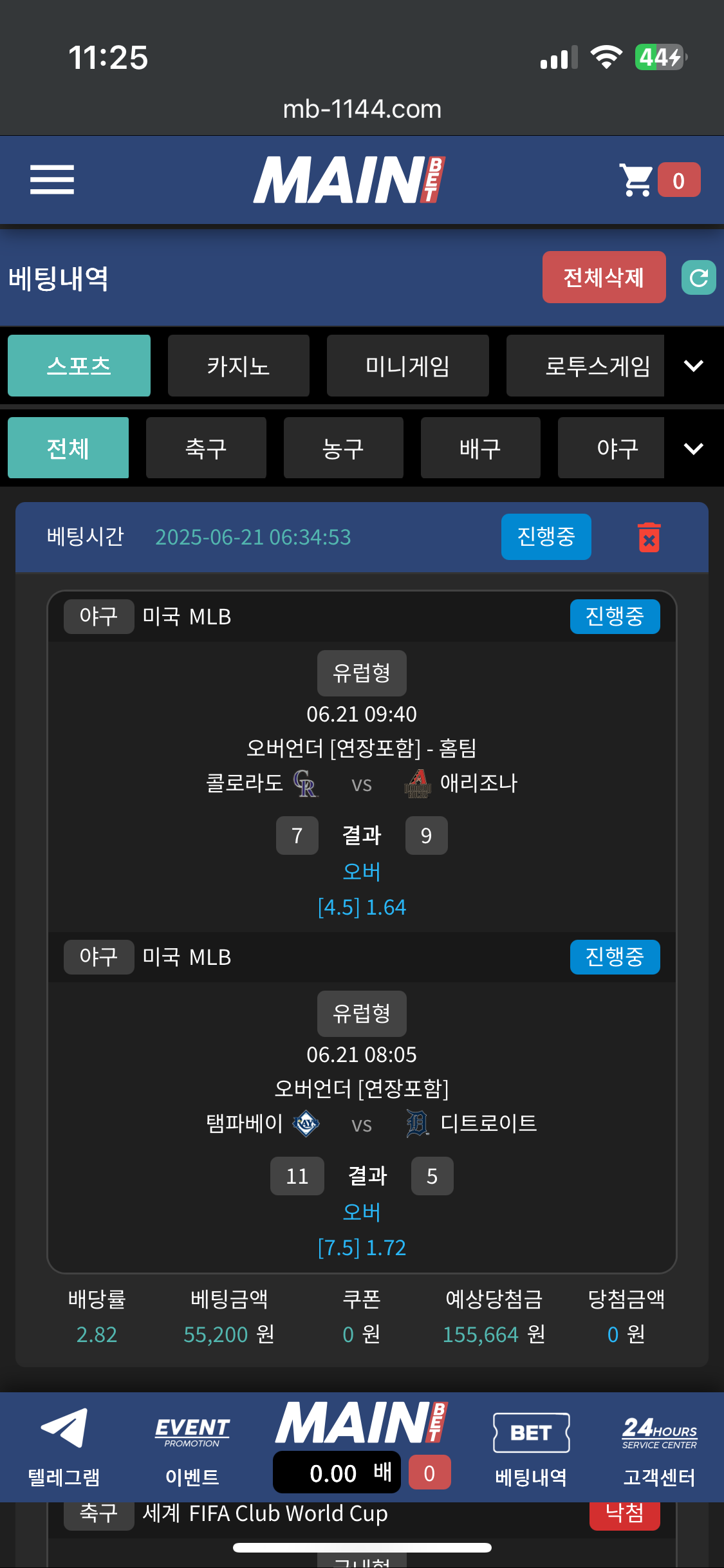This screenshot has height=1568, width=724.
Task: Select the 스포츠 tab
Action: tap(79, 366)
